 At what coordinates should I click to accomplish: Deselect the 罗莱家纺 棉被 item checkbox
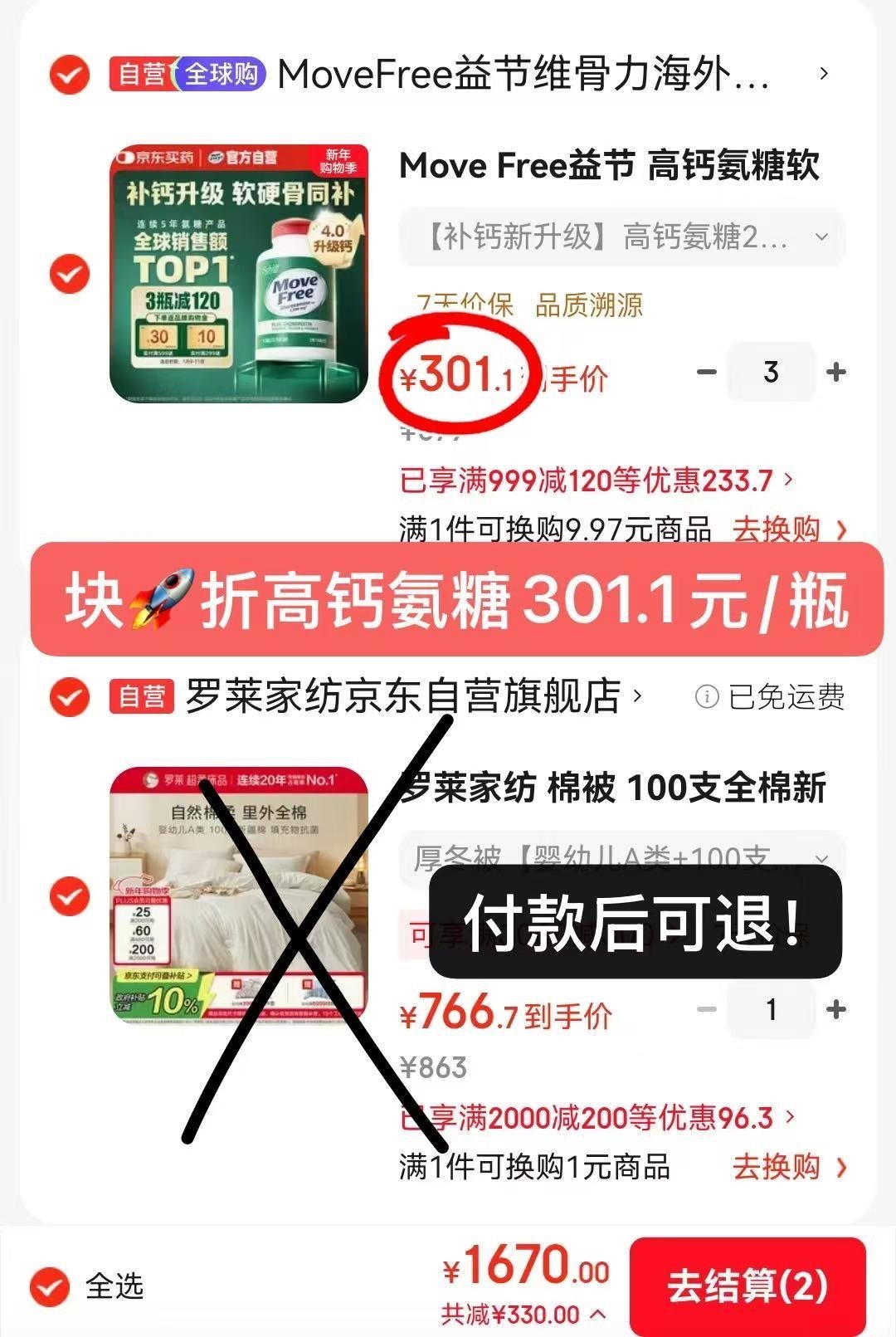[70, 895]
